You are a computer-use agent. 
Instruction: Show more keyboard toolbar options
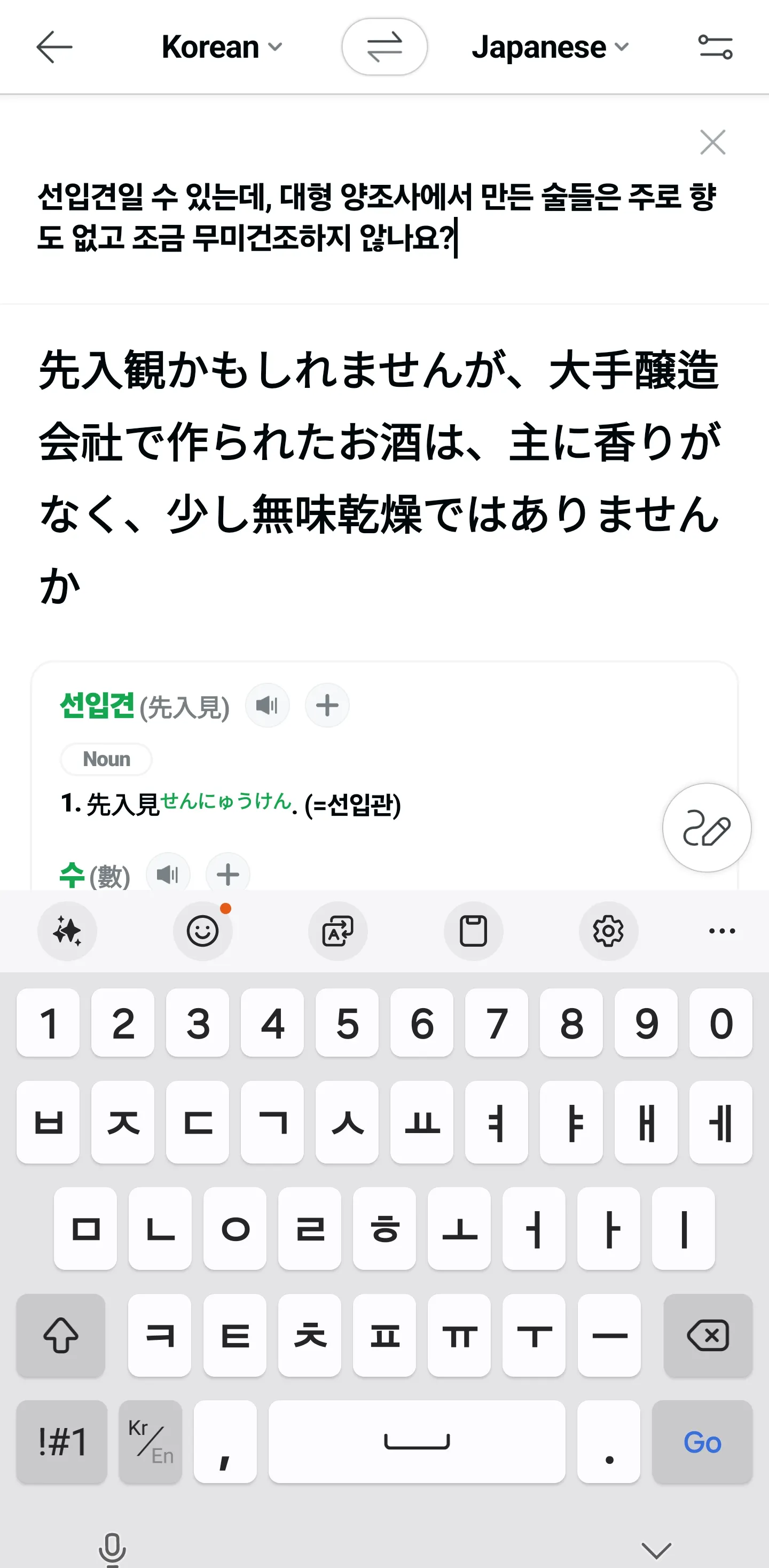click(x=722, y=931)
